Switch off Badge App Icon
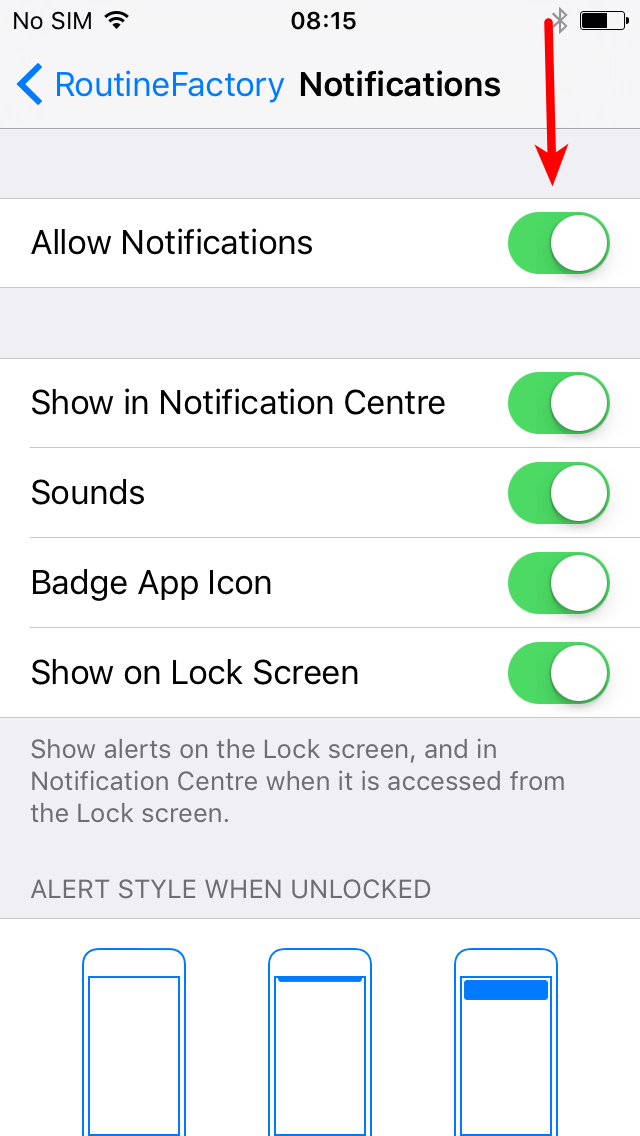This screenshot has width=640, height=1136. pyautogui.click(x=558, y=583)
